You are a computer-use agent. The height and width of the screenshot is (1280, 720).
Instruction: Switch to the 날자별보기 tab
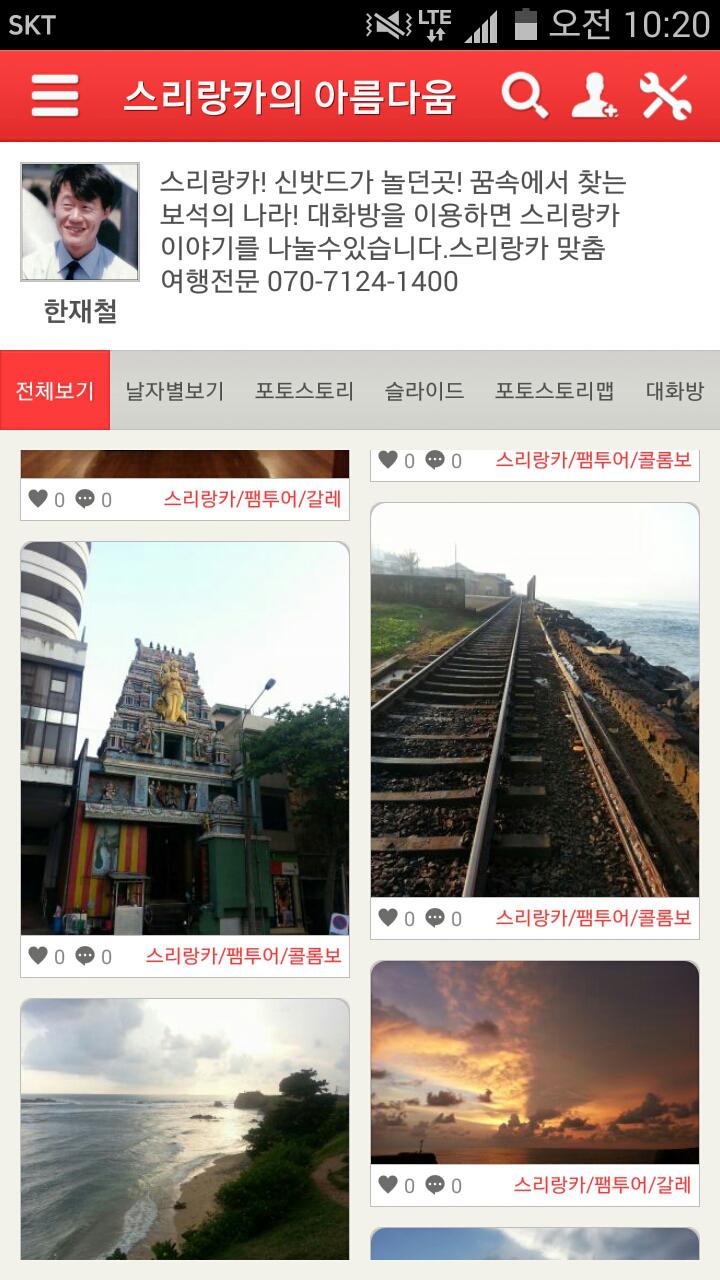[x=175, y=391]
